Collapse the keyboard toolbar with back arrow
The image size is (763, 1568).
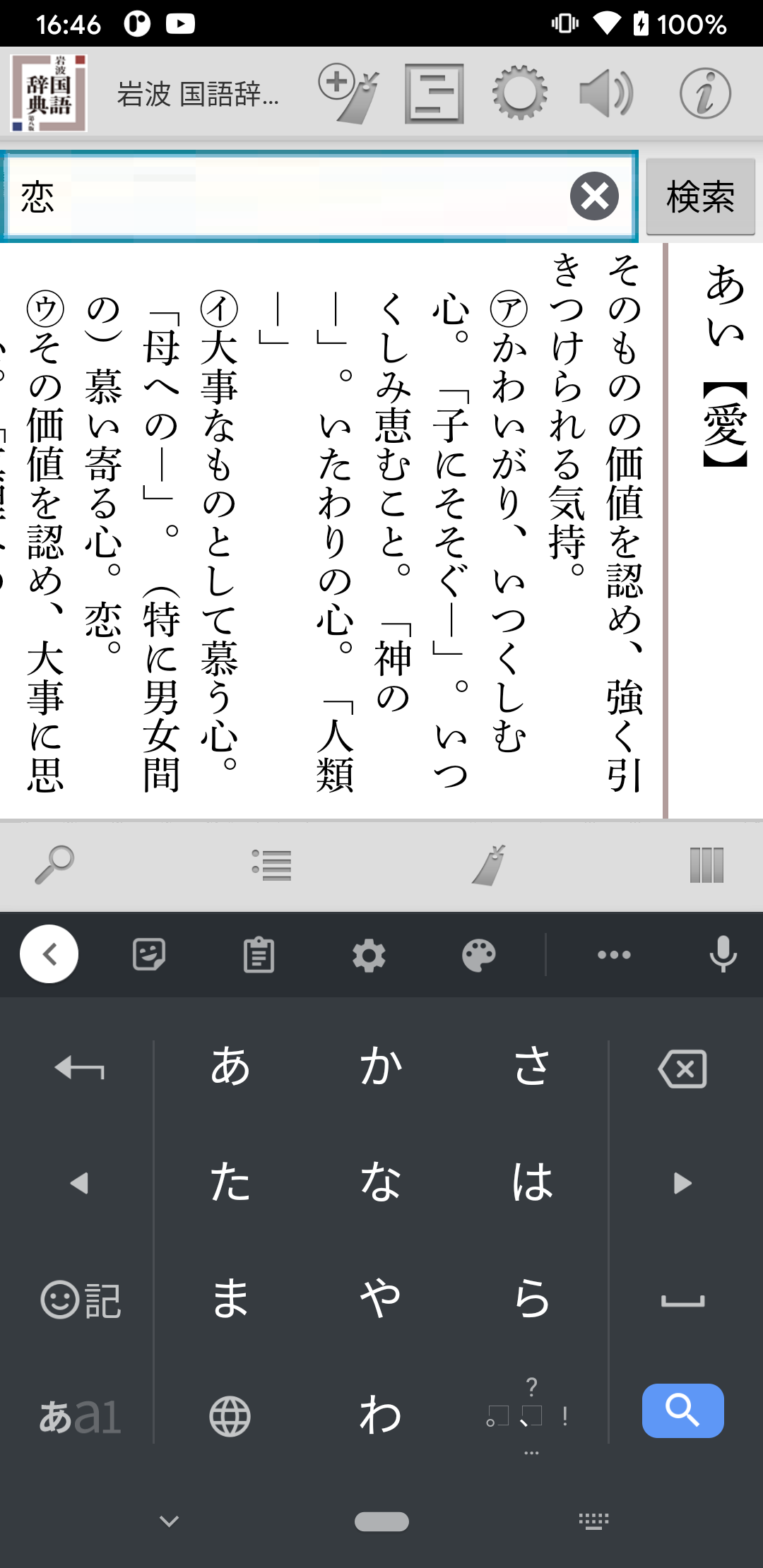(49, 954)
